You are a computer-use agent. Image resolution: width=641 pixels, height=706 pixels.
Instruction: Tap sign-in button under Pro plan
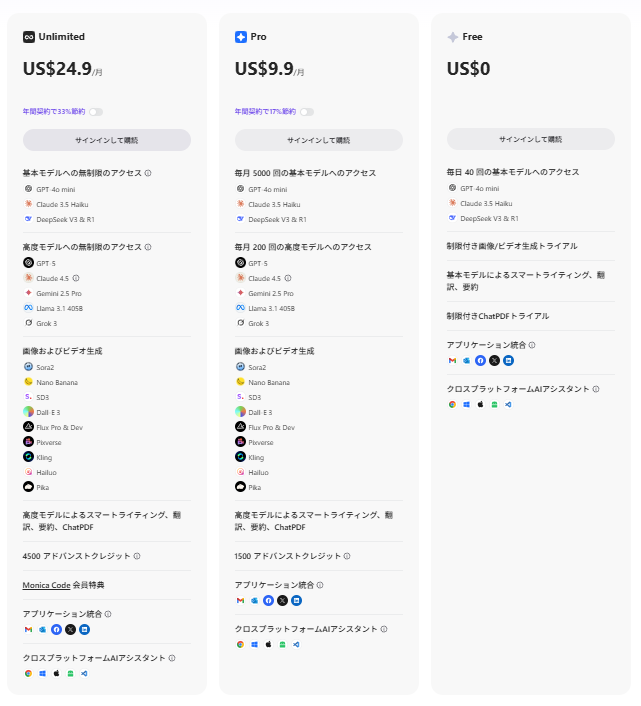pyautogui.click(x=318, y=140)
